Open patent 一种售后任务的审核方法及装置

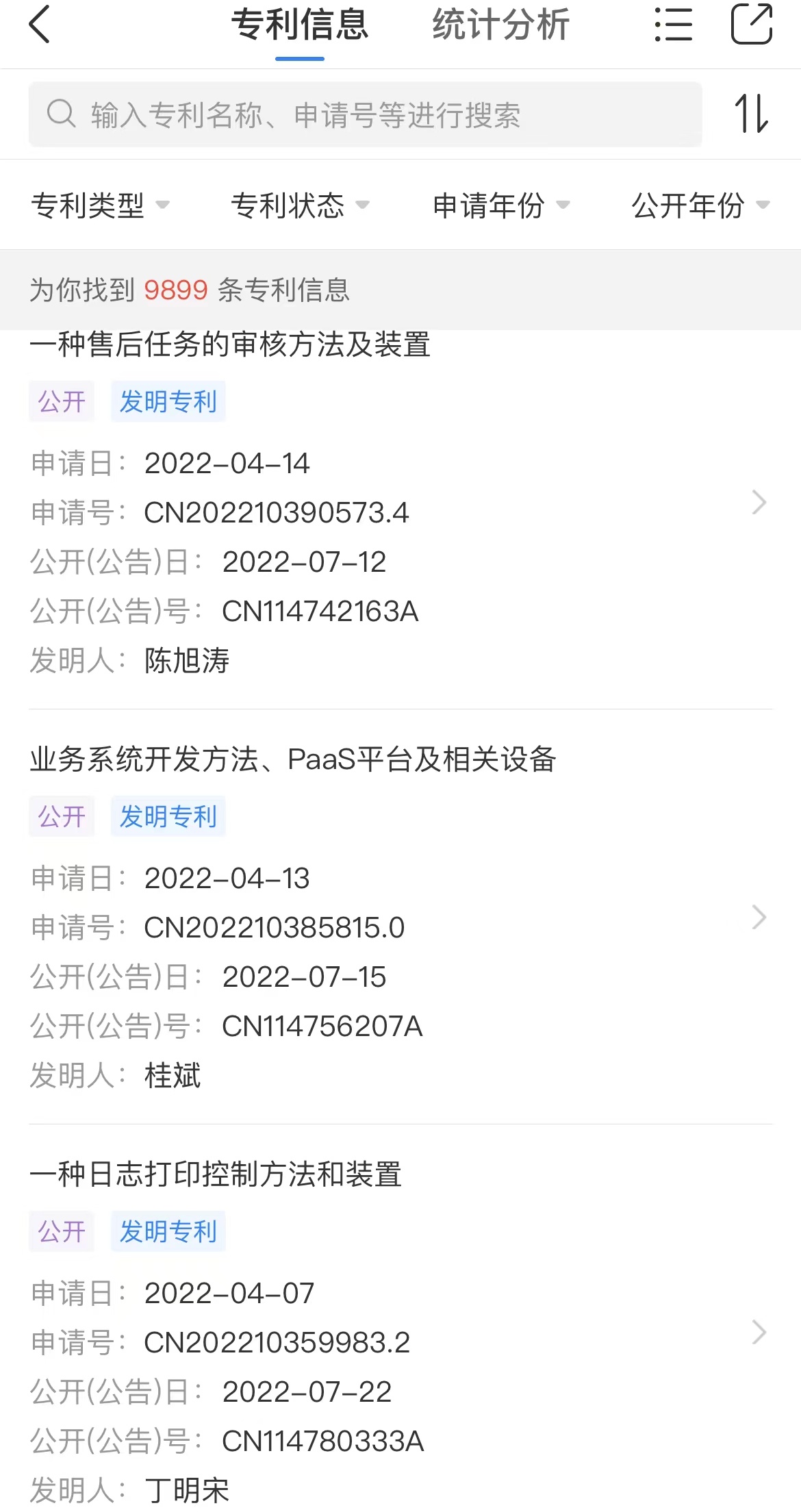(400, 503)
